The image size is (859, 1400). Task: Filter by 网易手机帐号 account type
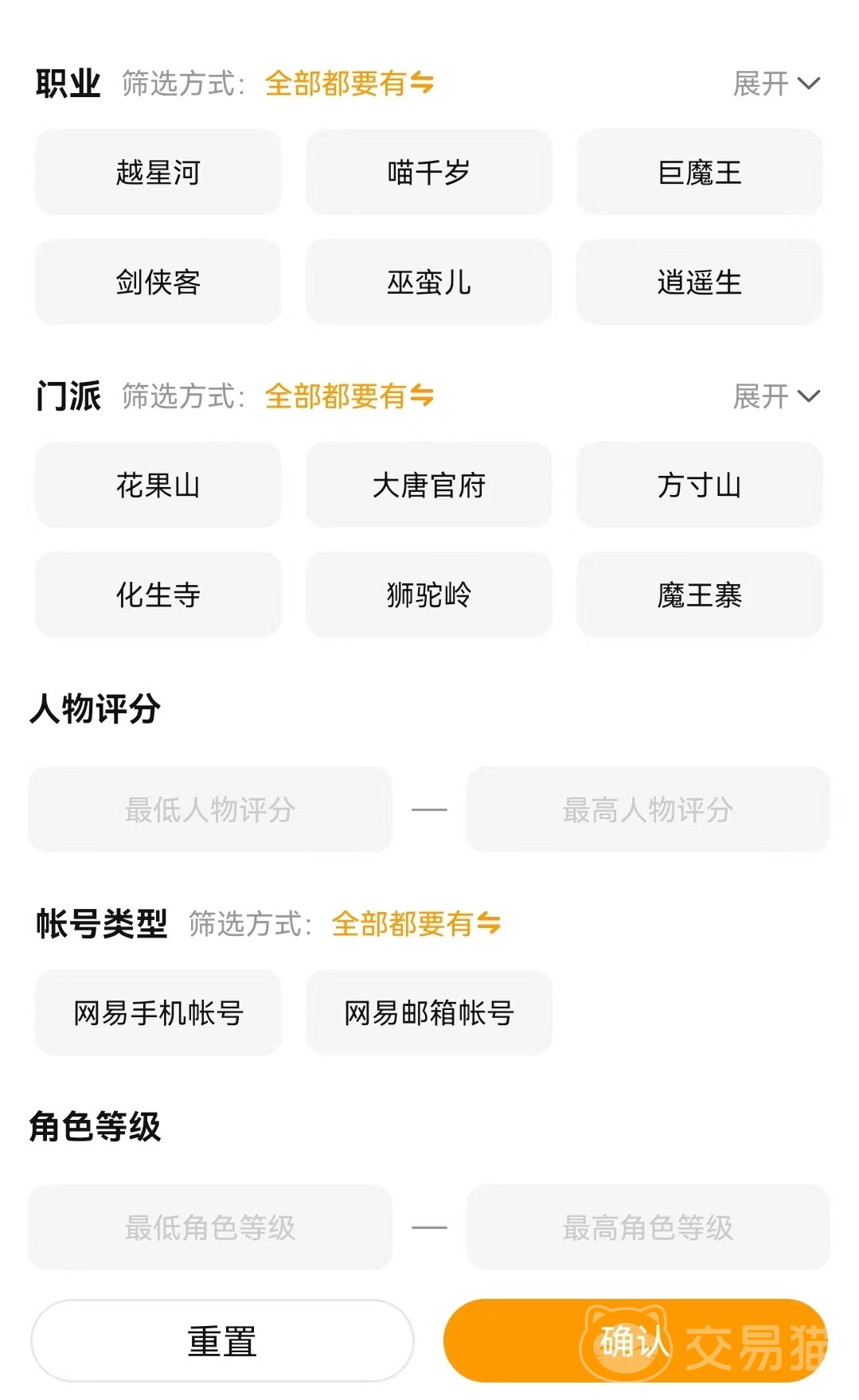click(x=158, y=1013)
